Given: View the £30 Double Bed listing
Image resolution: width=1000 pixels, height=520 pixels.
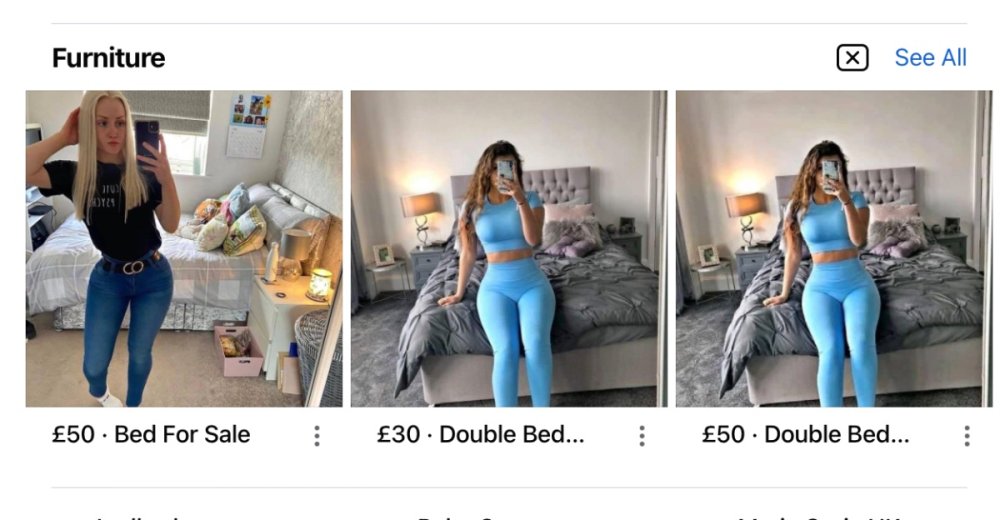Looking at the screenshot, I should (x=508, y=249).
